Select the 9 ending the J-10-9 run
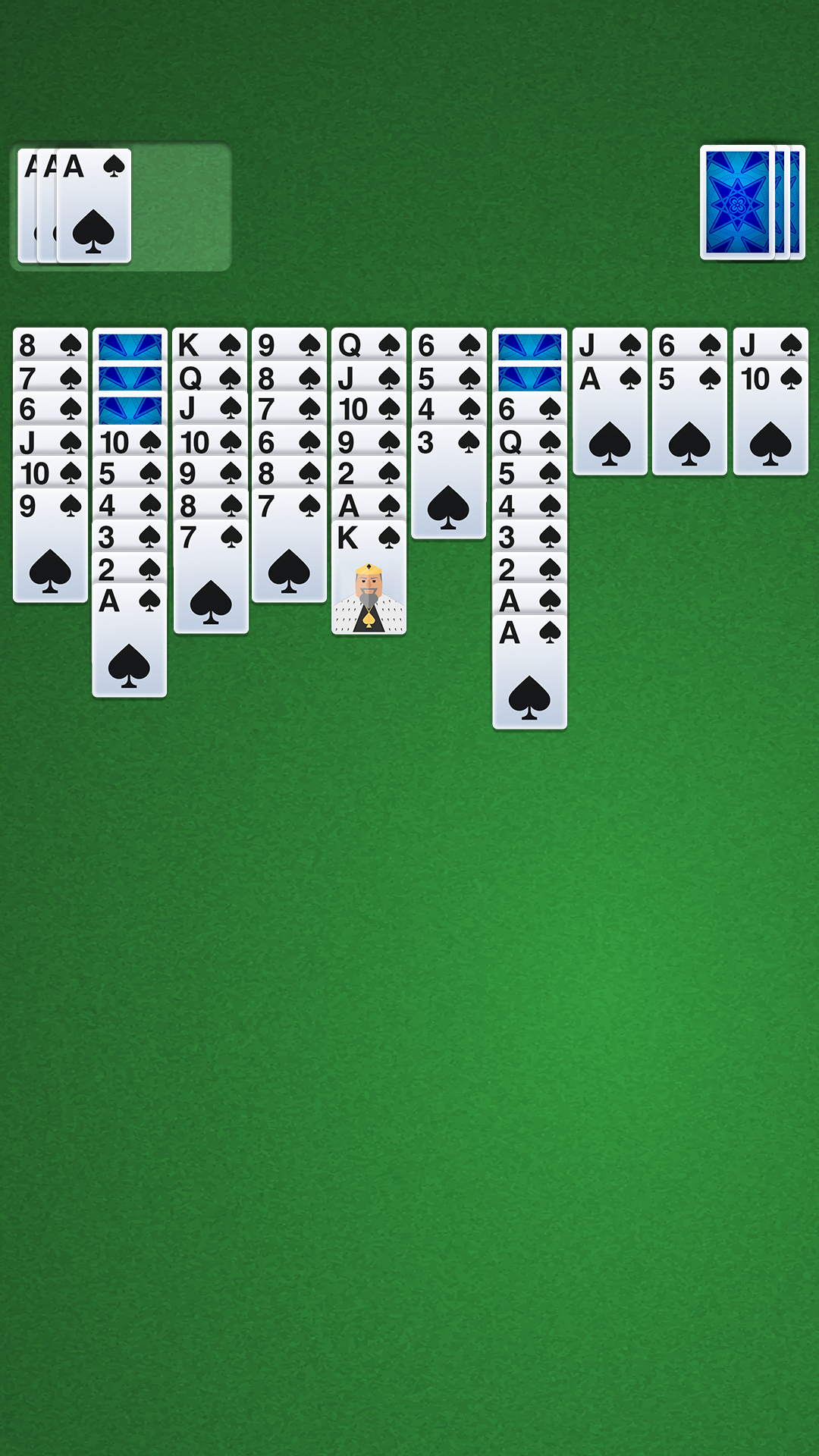 [50, 545]
